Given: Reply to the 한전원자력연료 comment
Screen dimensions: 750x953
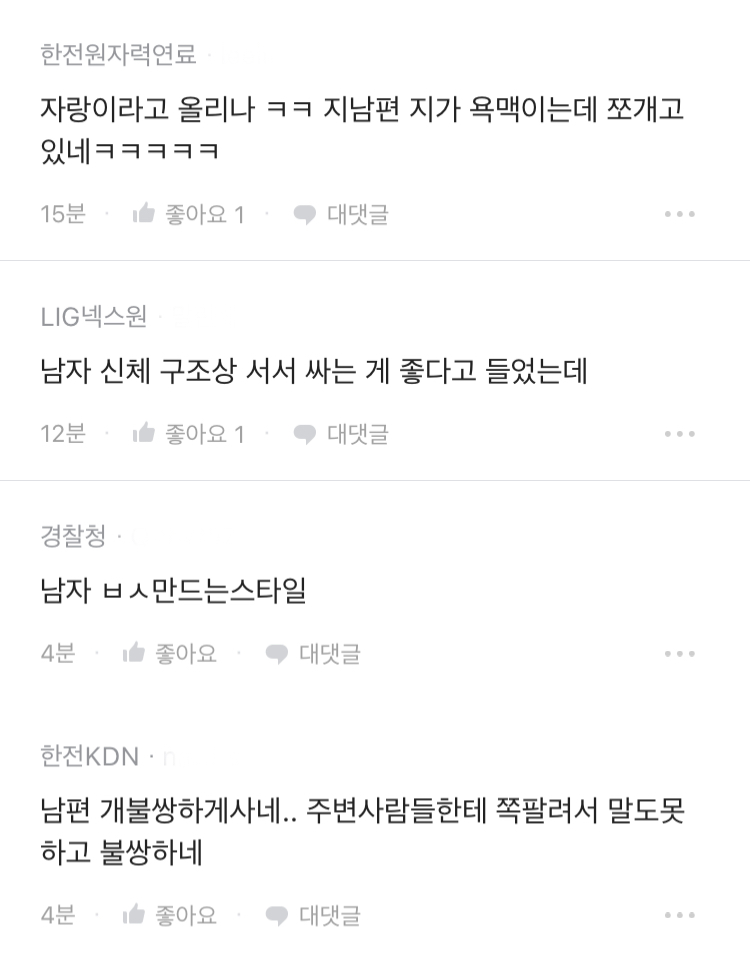Looking at the screenshot, I should tap(341, 214).
